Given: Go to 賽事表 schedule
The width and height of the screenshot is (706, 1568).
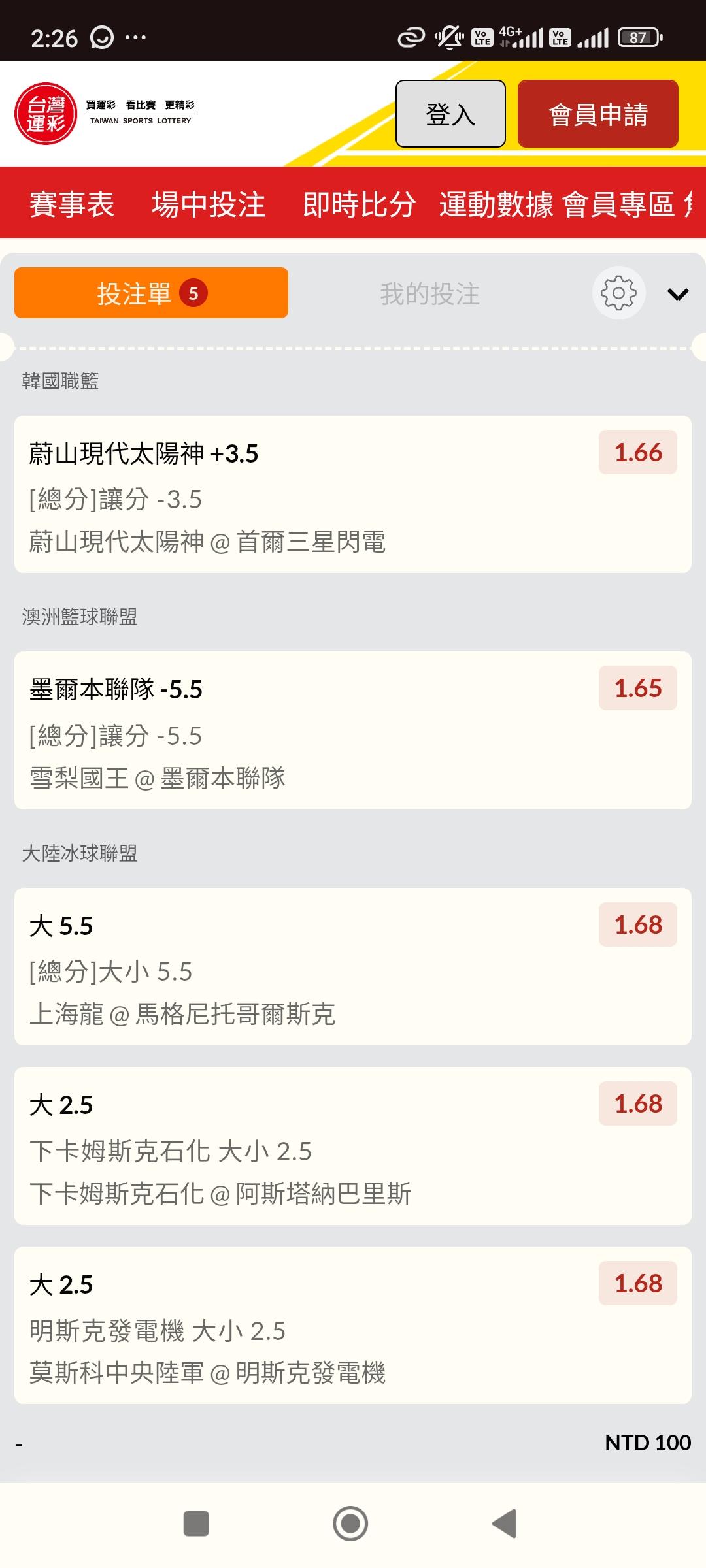Looking at the screenshot, I should (72, 204).
